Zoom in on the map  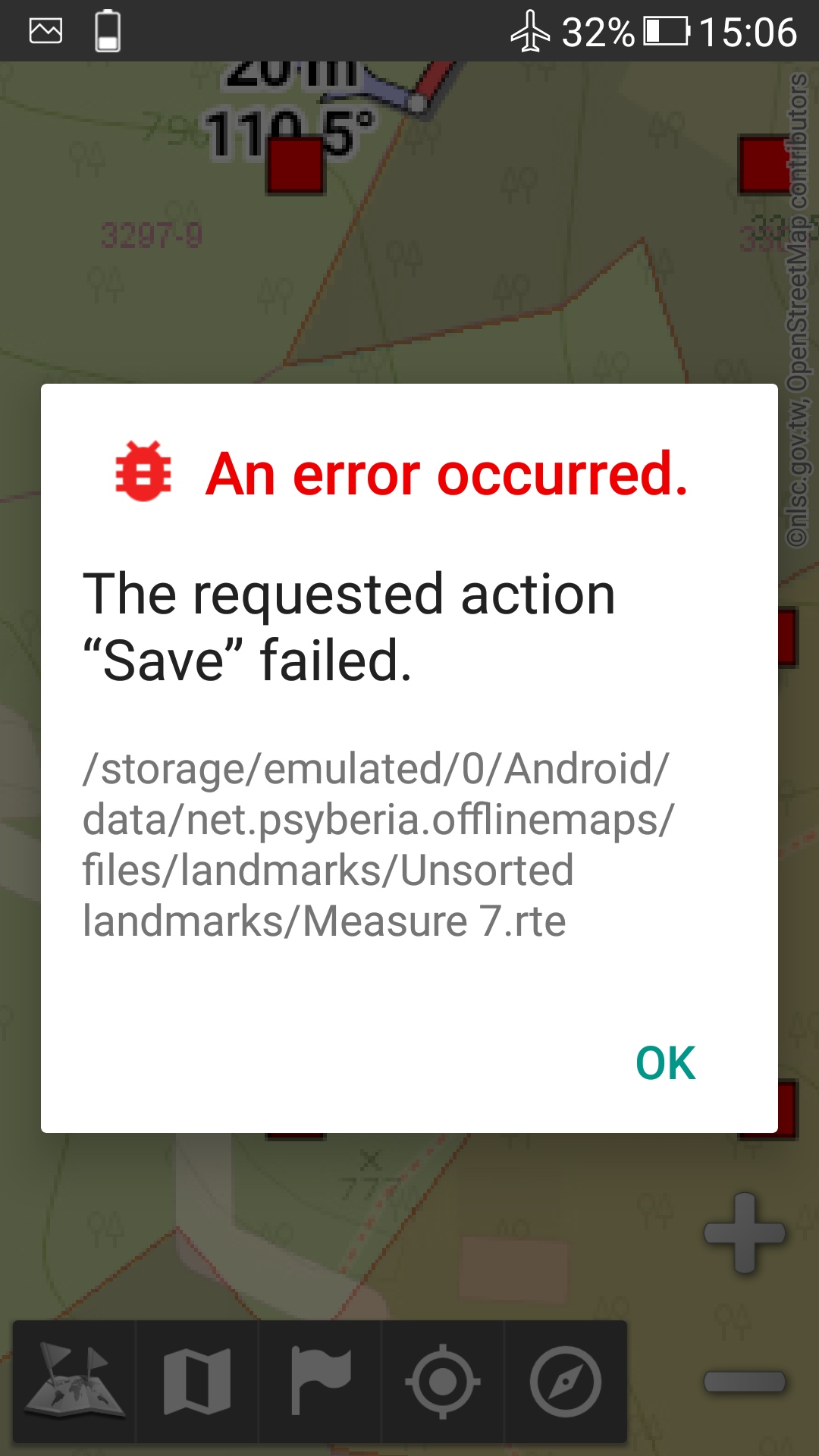click(x=744, y=1233)
